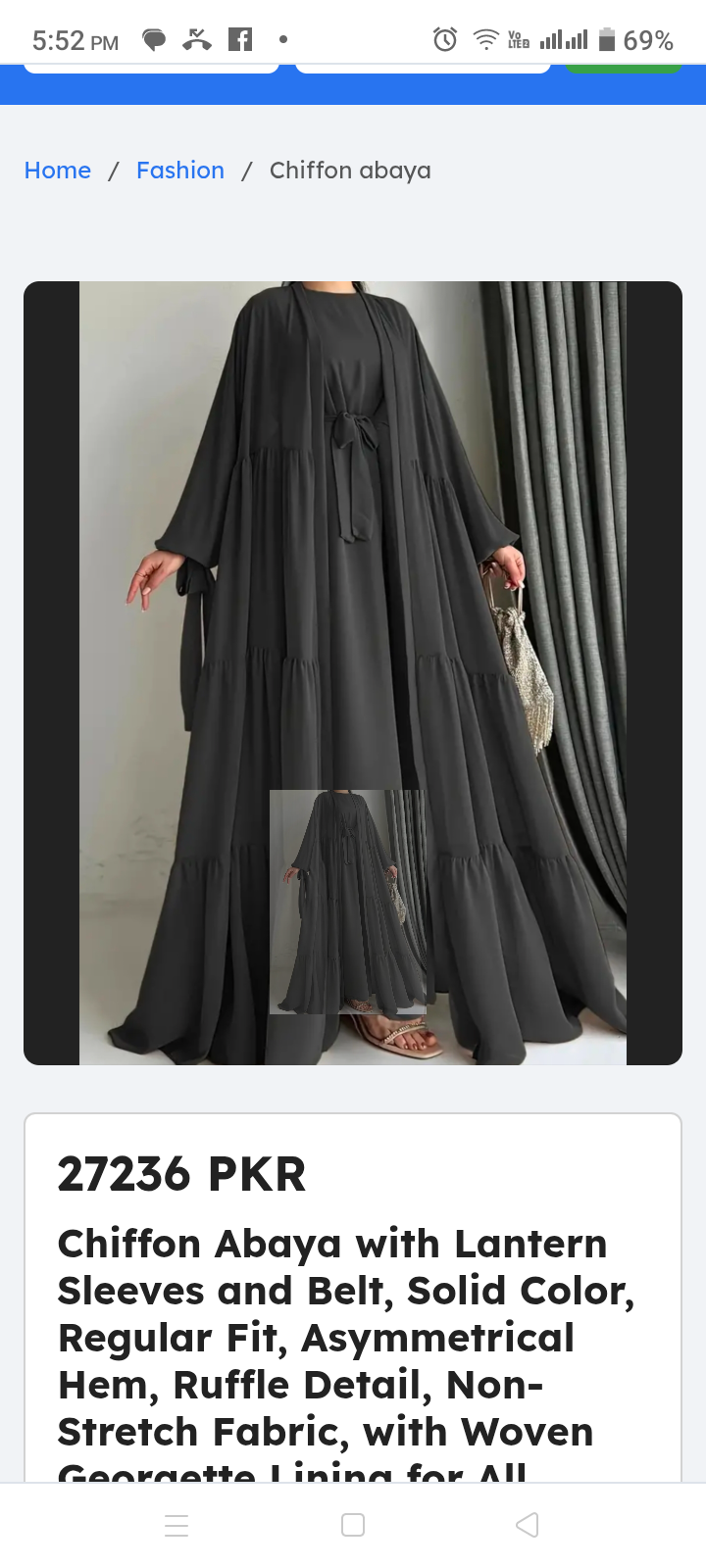This screenshot has height=1568, width=706.
Task: Go to the phone home screen
Action: click(353, 1525)
